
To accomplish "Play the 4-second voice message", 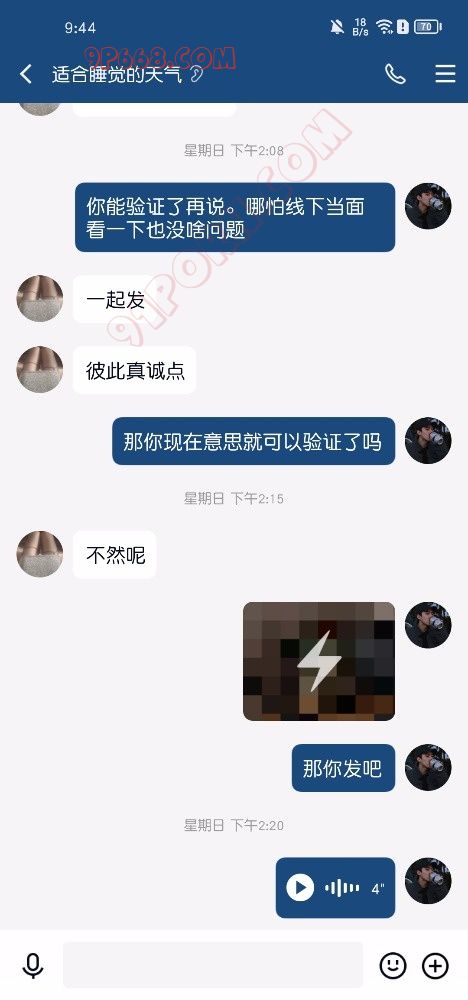I will click(x=300, y=888).
